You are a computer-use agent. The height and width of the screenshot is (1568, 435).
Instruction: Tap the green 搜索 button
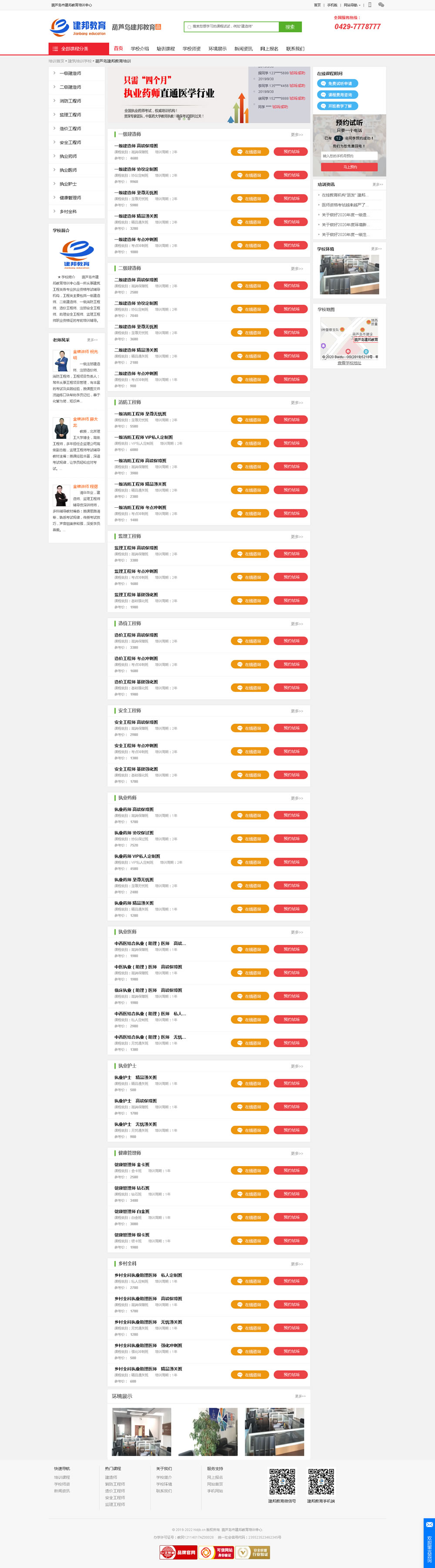tap(290, 27)
